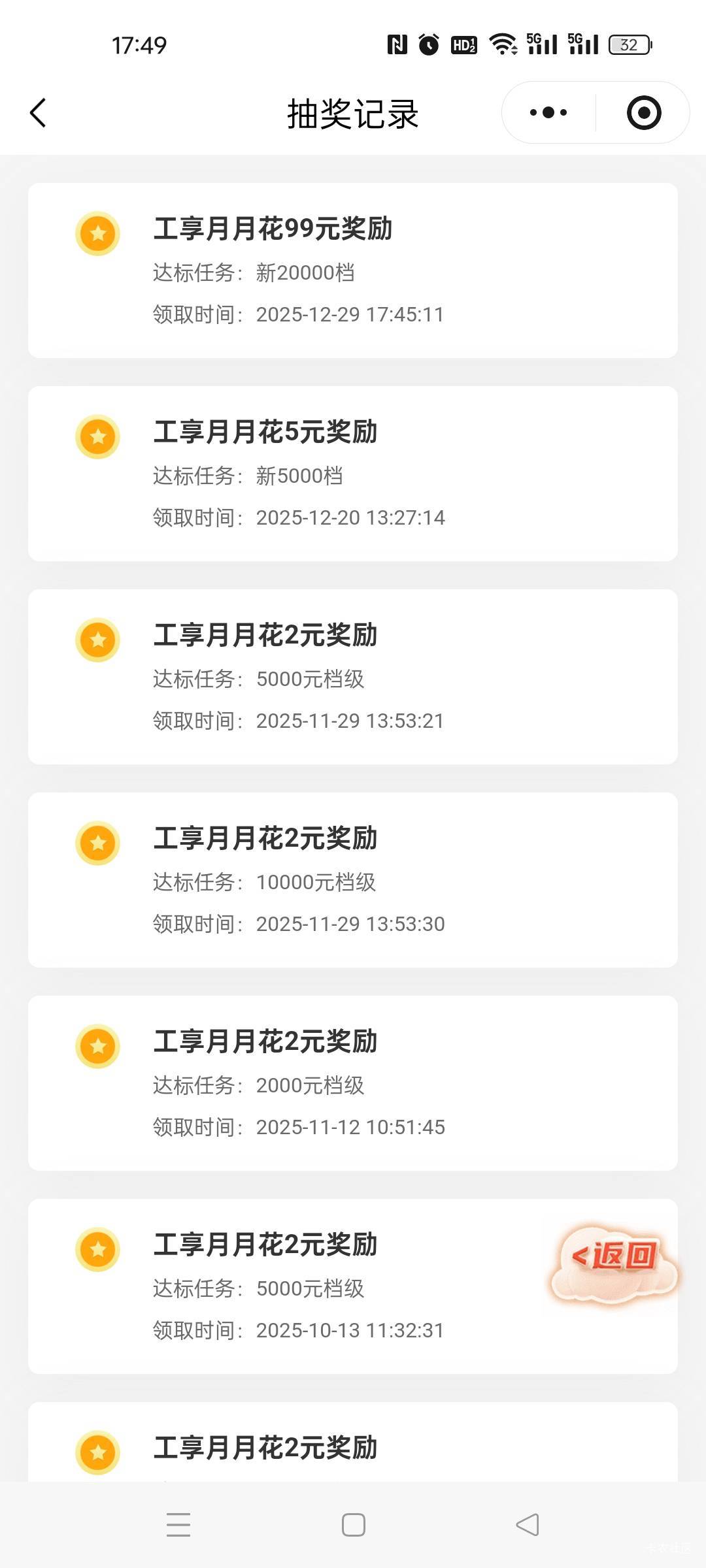Tap the system back triangle button
This screenshot has height=1568, width=706.
point(528,1525)
